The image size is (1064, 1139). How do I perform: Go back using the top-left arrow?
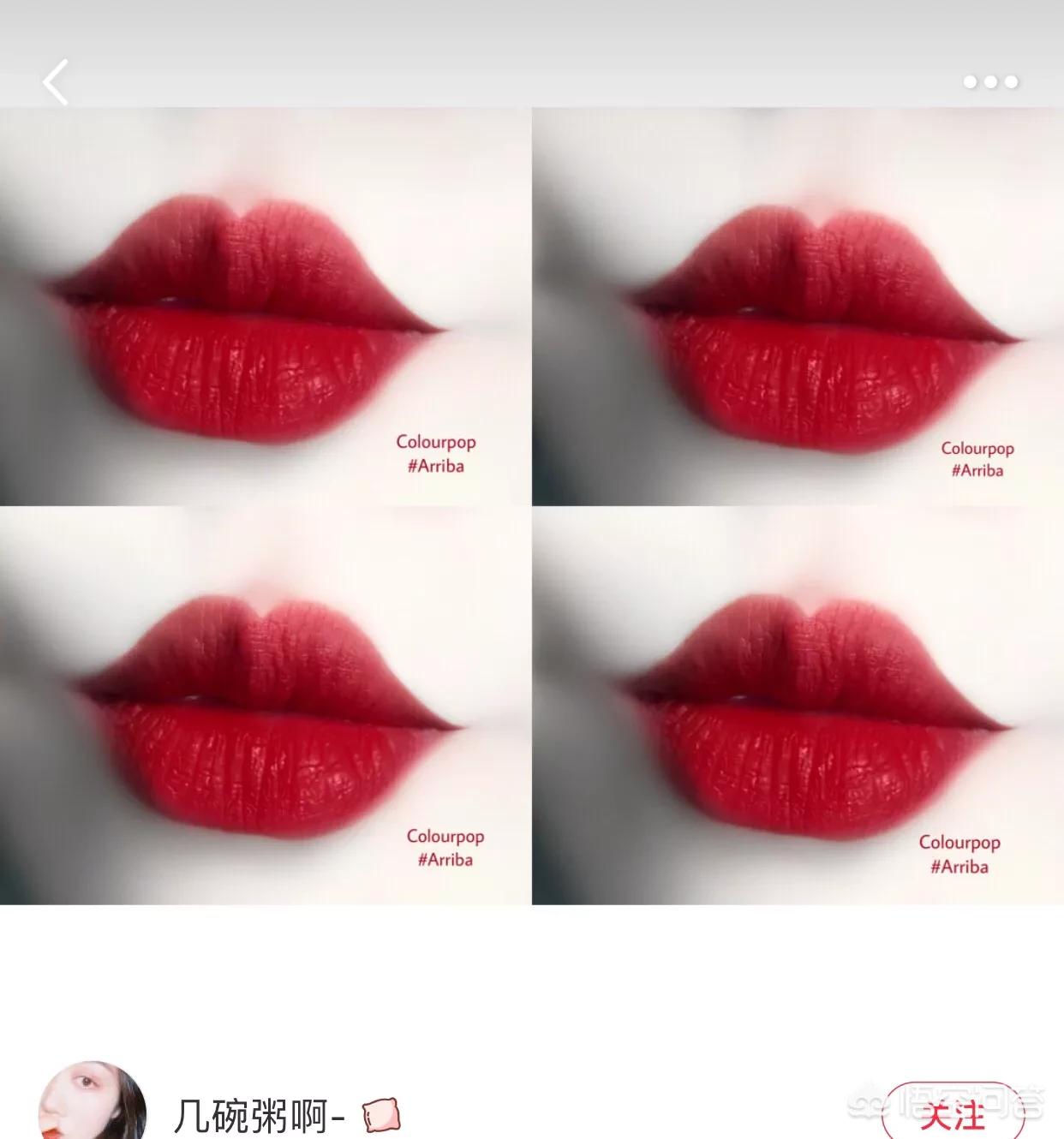tap(56, 82)
